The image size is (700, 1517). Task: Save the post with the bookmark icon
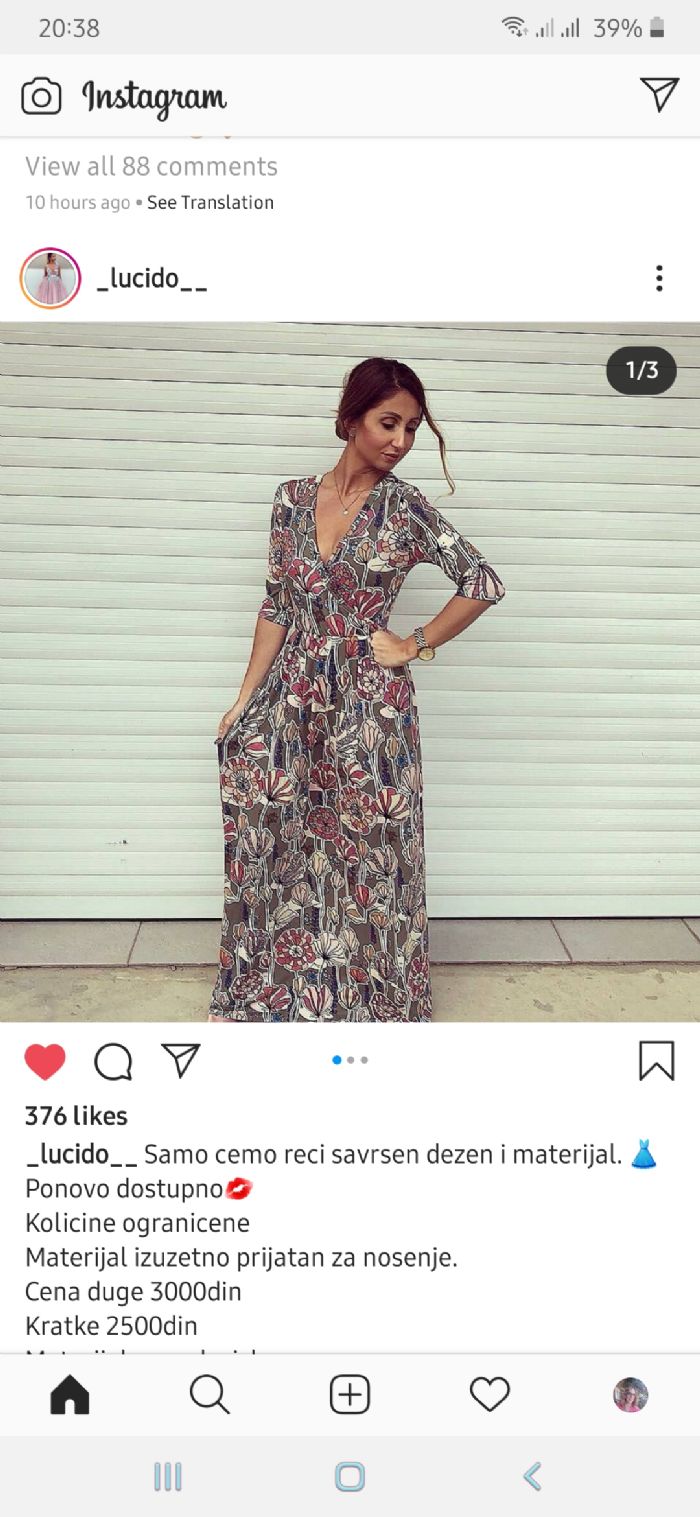click(656, 1061)
